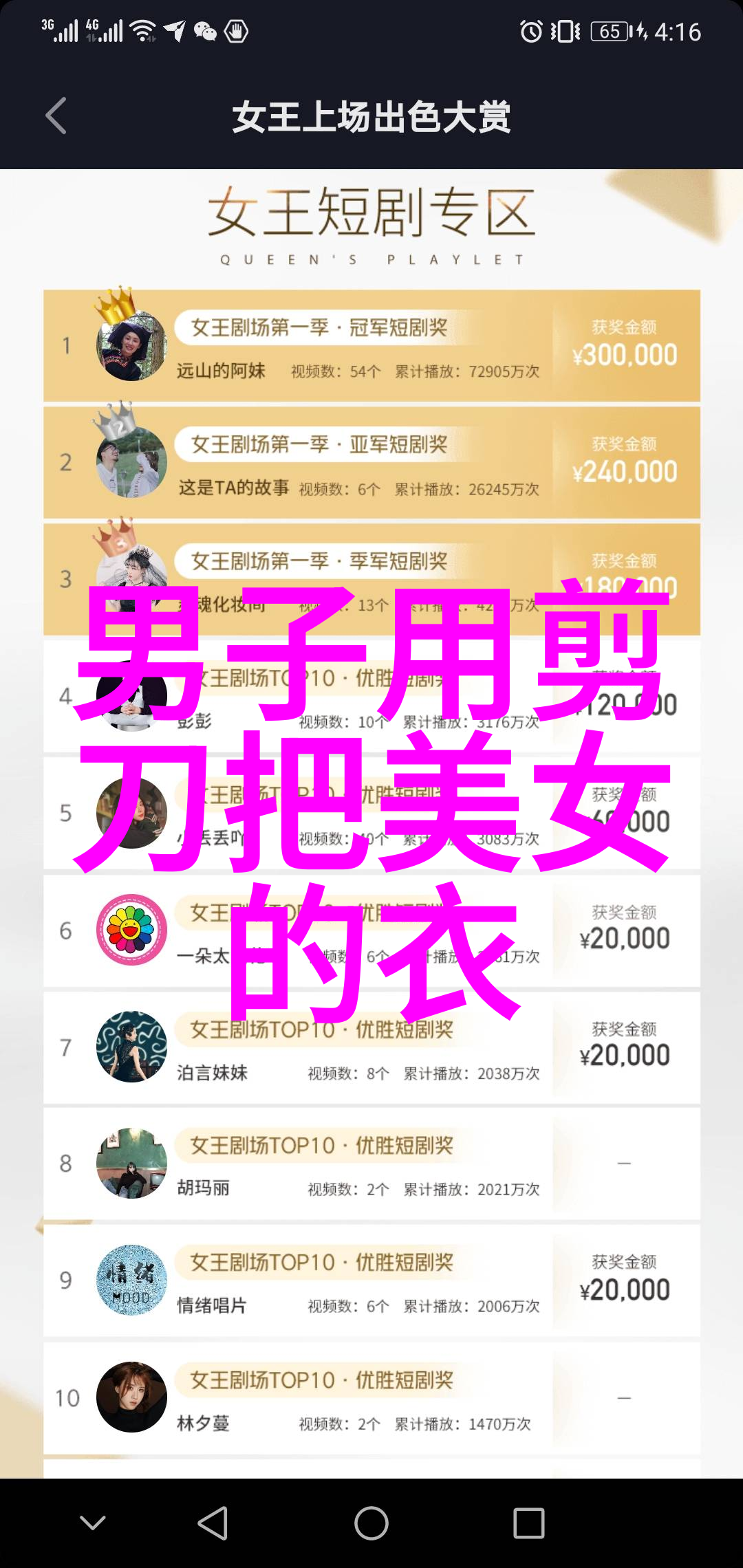
Task: Open recent apps from the navigation bar
Action: [528, 1523]
